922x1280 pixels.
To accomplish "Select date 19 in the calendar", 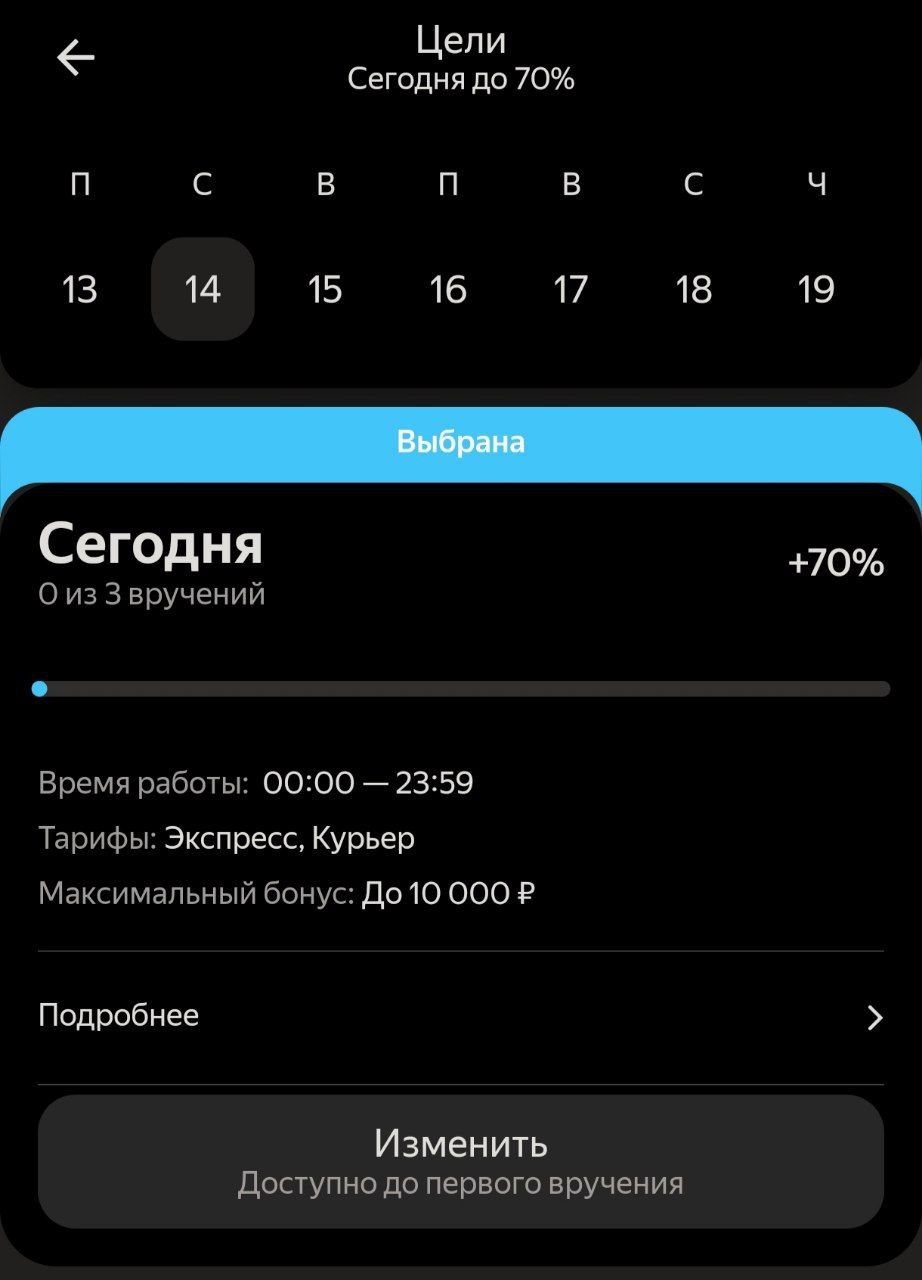I will 816,289.
